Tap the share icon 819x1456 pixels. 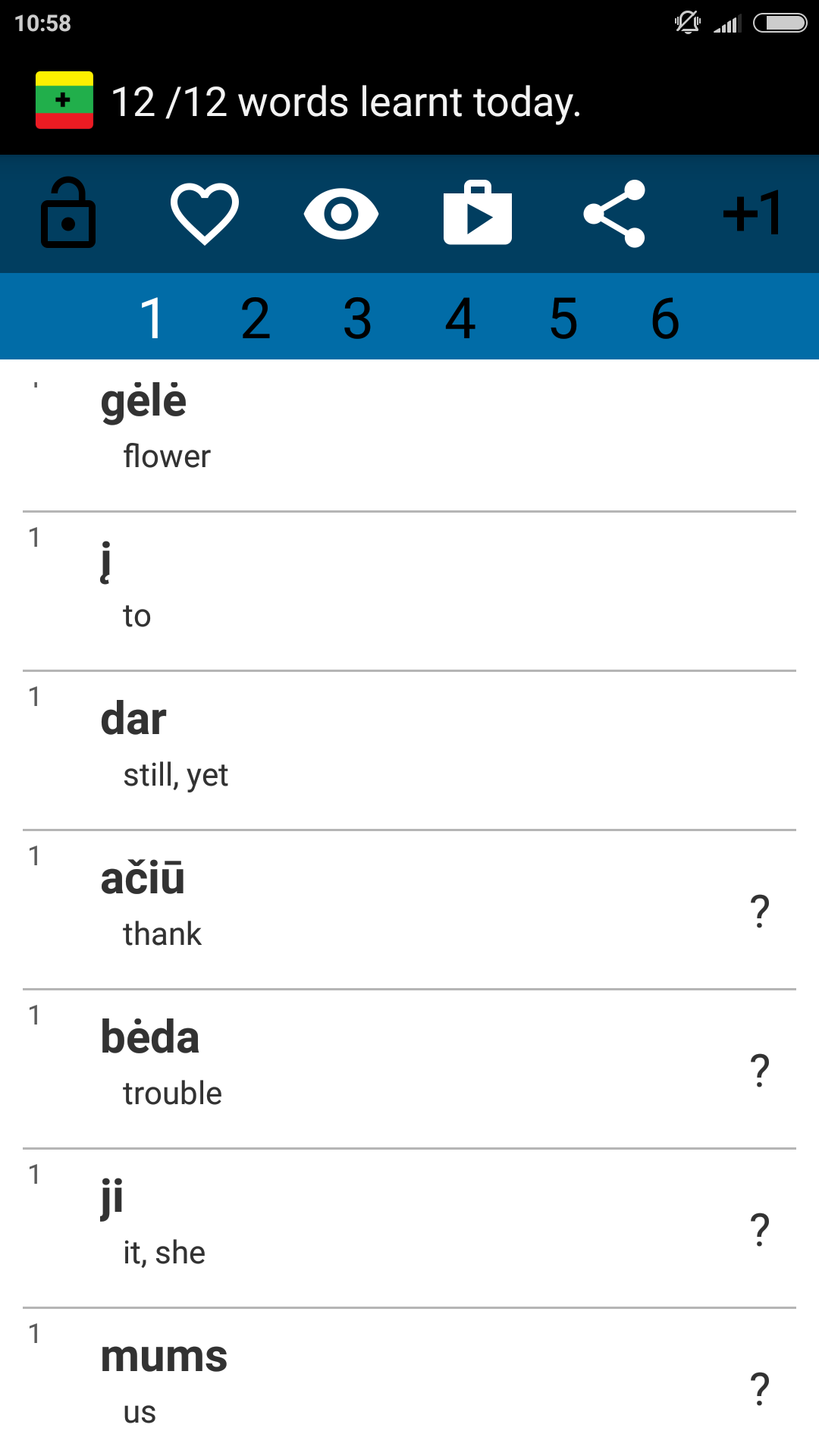[614, 213]
